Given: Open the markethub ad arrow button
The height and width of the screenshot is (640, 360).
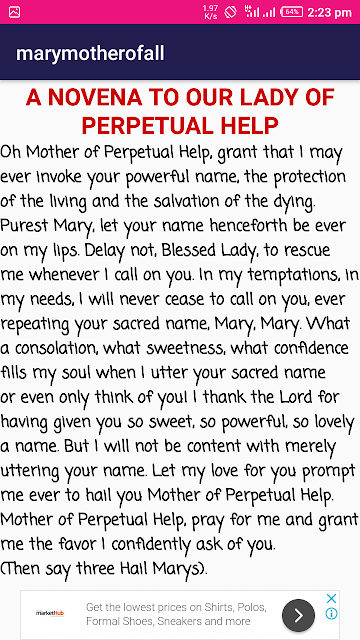Looking at the screenshot, I should (298, 615).
